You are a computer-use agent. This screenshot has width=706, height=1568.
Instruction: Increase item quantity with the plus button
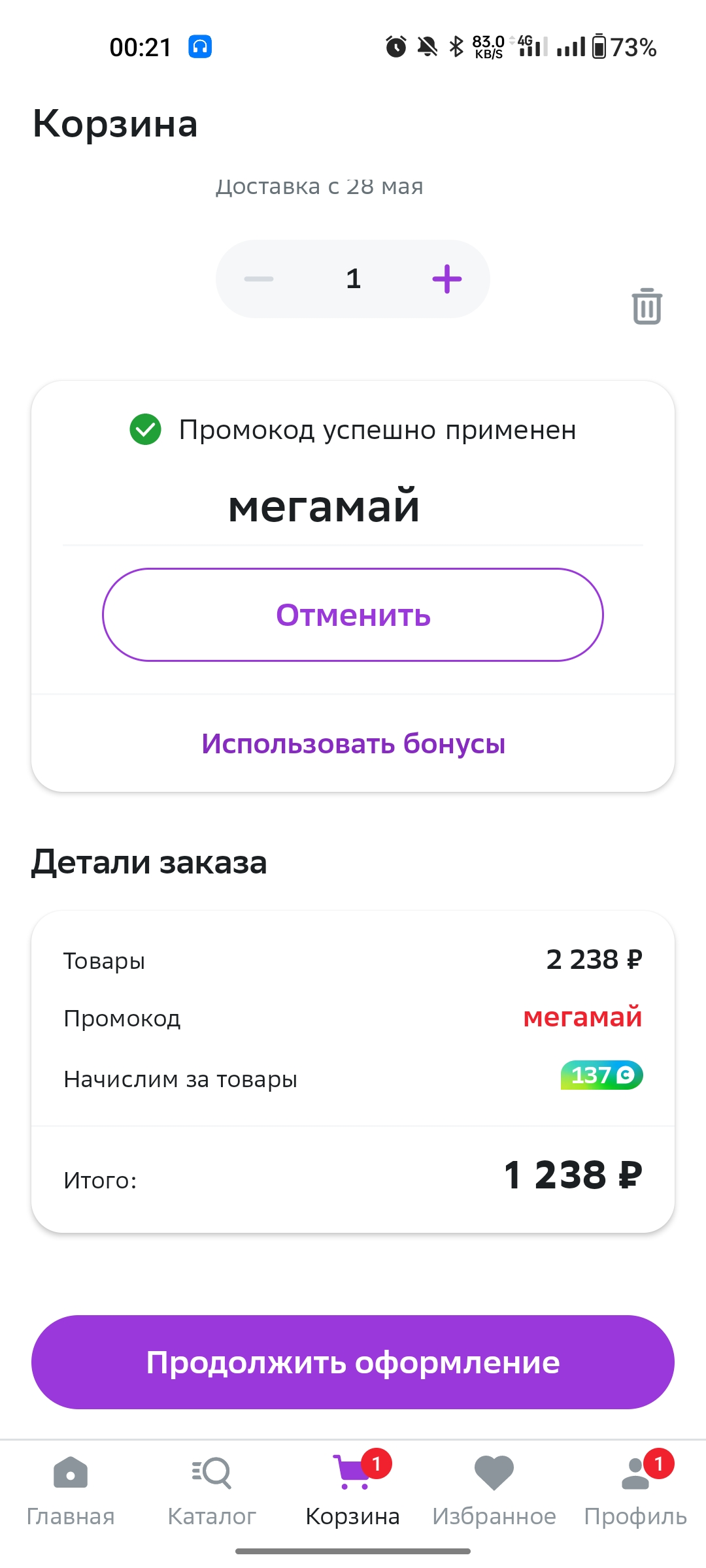point(447,279)
